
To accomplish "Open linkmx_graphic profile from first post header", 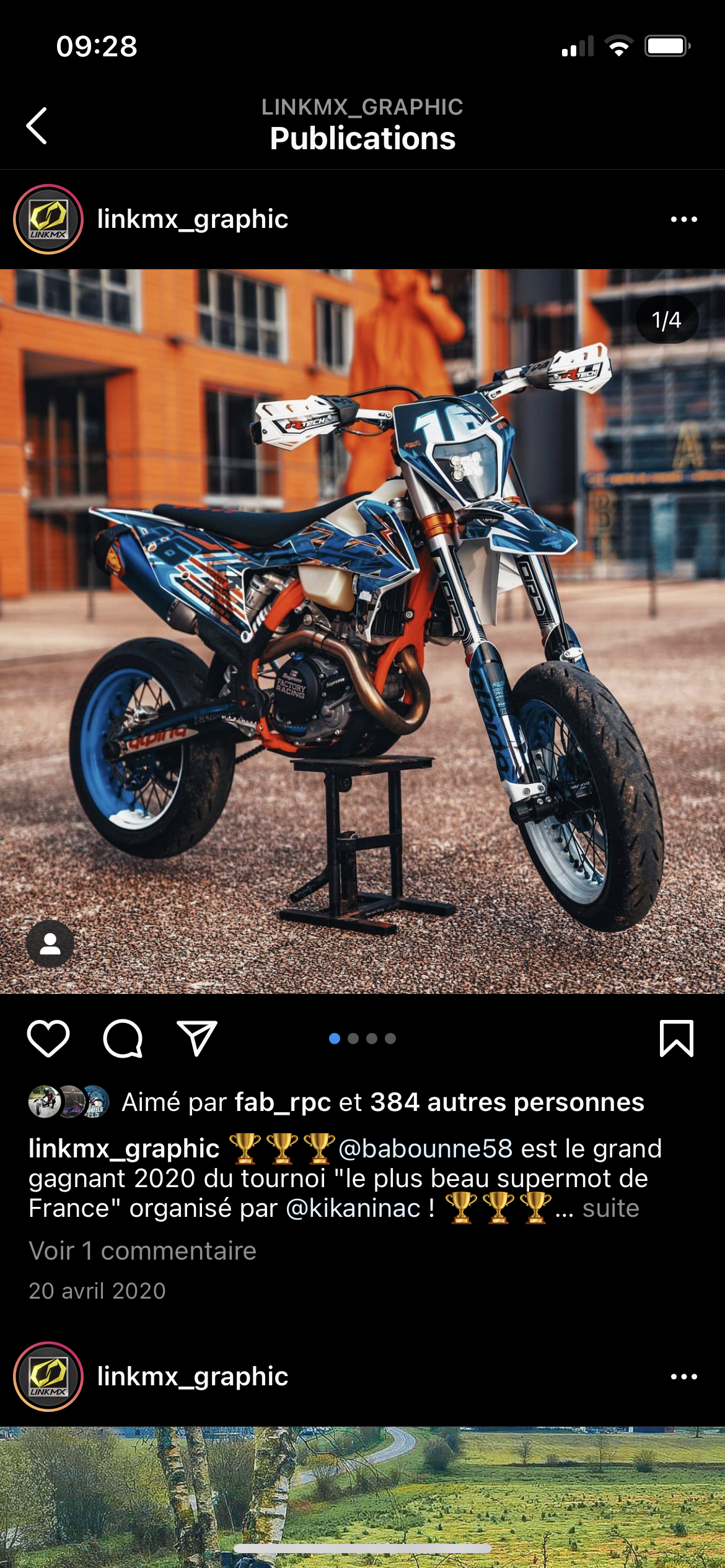I will tap(192, 219).
